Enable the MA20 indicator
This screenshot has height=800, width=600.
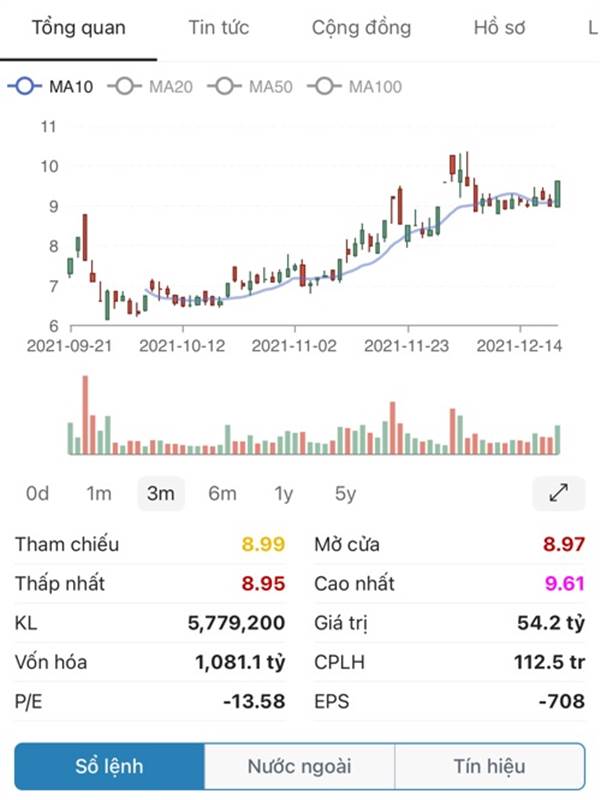[152, 87]
